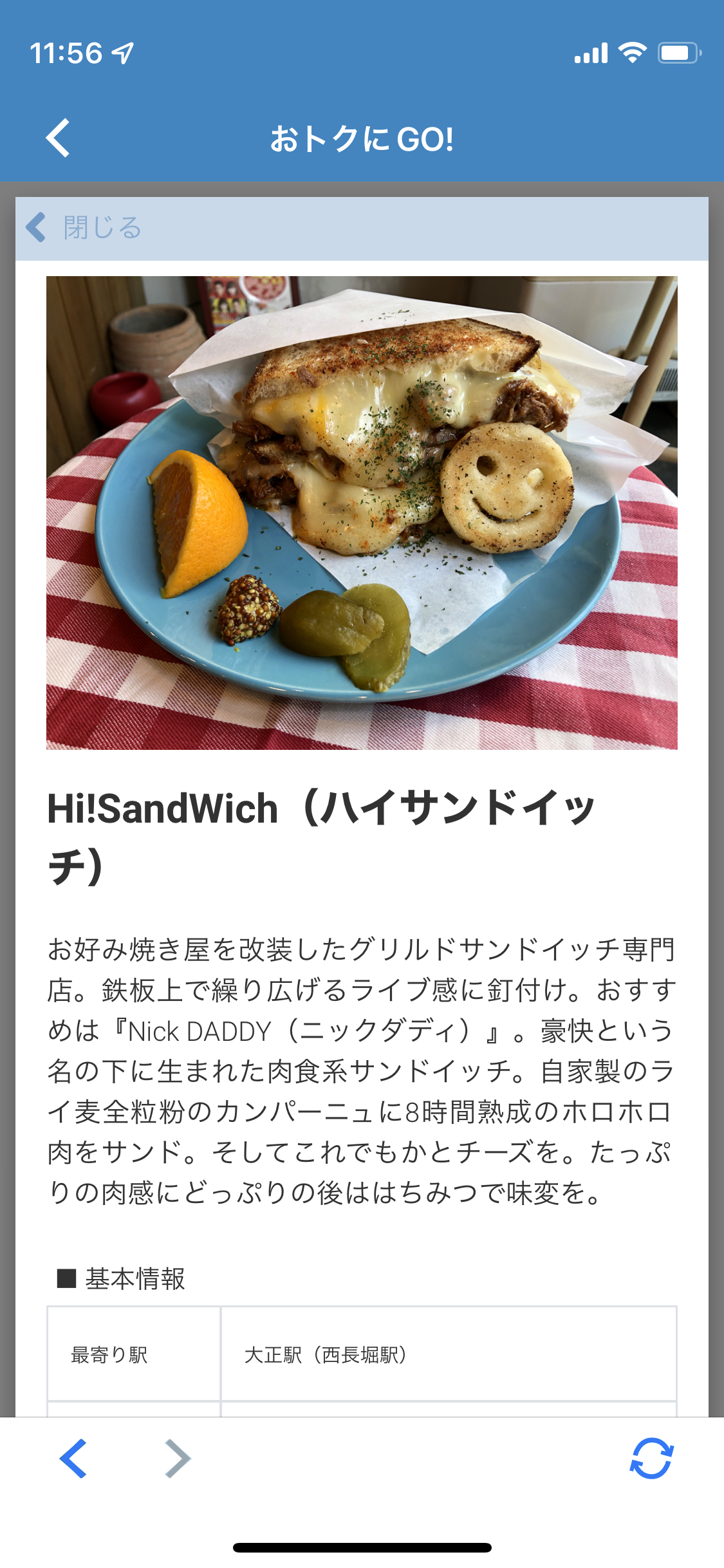Go forward to the next web page
Viewport: 724px width, 1568px height.
coord(178,1459)
